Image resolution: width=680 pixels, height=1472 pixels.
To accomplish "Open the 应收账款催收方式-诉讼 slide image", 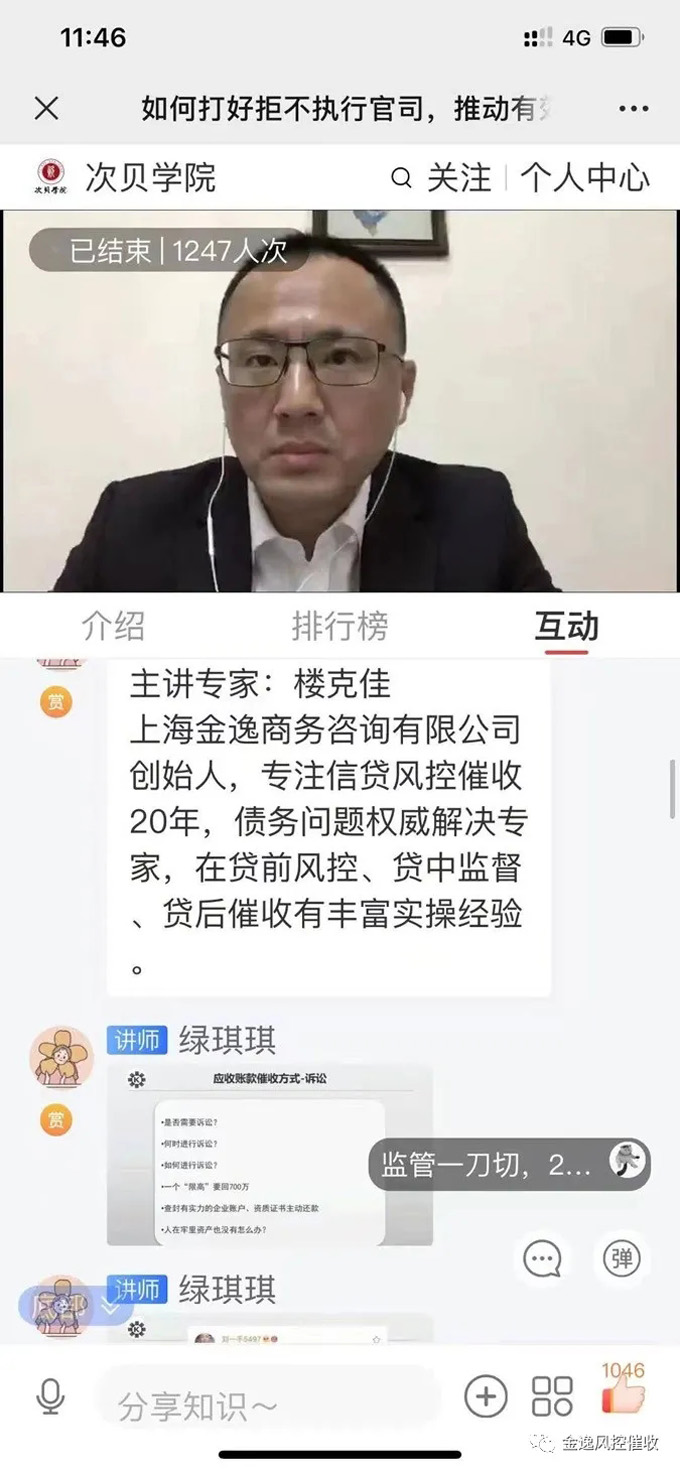I will pyautogui.click(x=270, y=1155).
